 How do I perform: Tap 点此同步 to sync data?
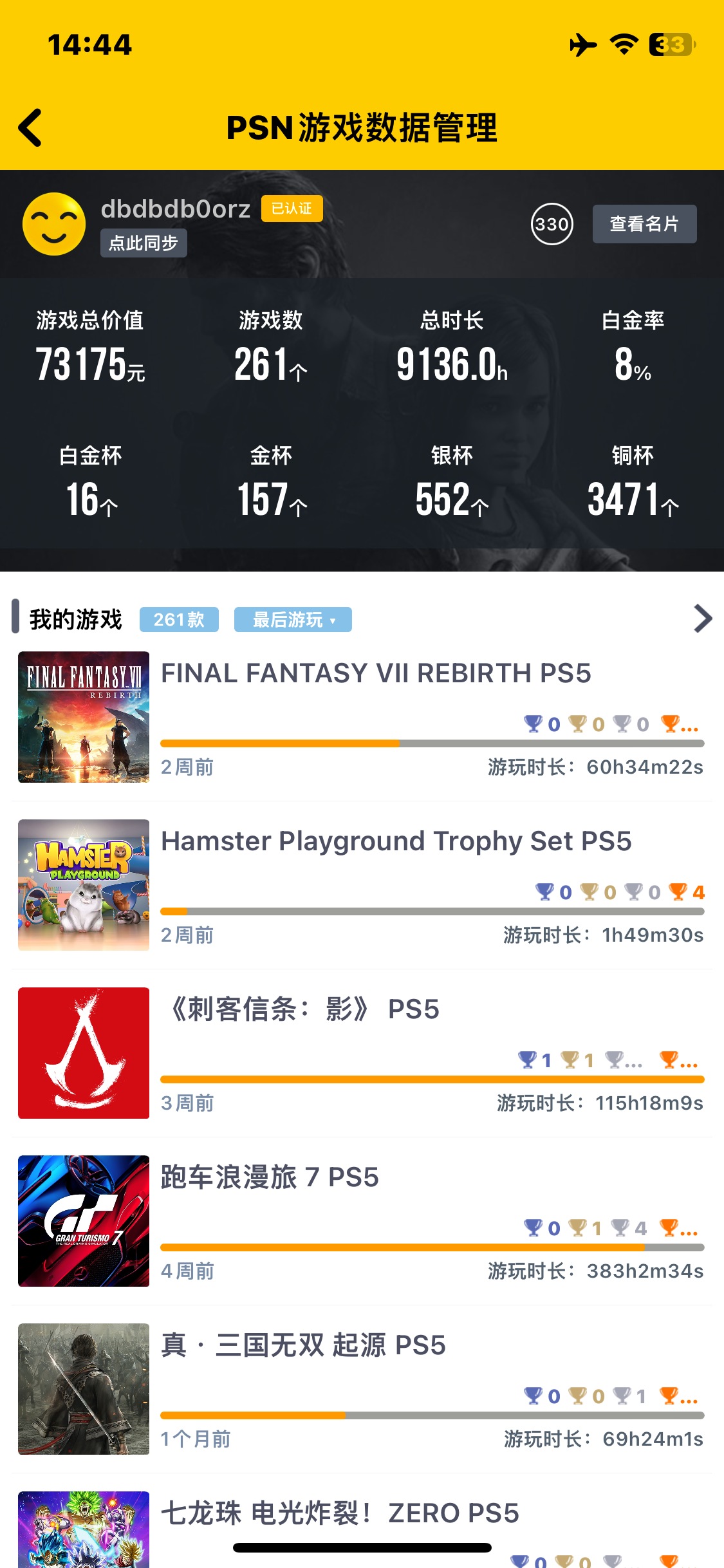pyautogui.click(x=144, y=243)
